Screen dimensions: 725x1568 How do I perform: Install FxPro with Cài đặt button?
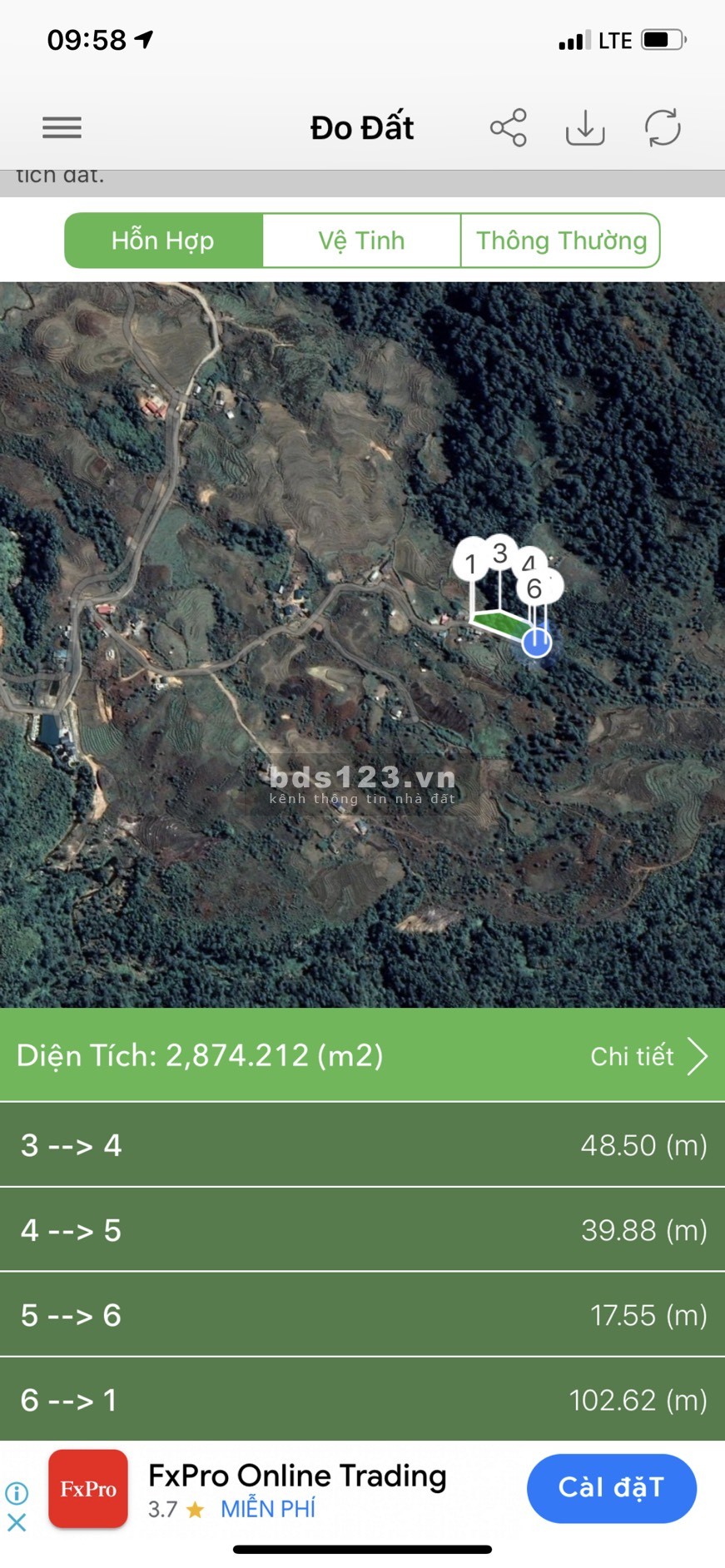coord(611,1487)
